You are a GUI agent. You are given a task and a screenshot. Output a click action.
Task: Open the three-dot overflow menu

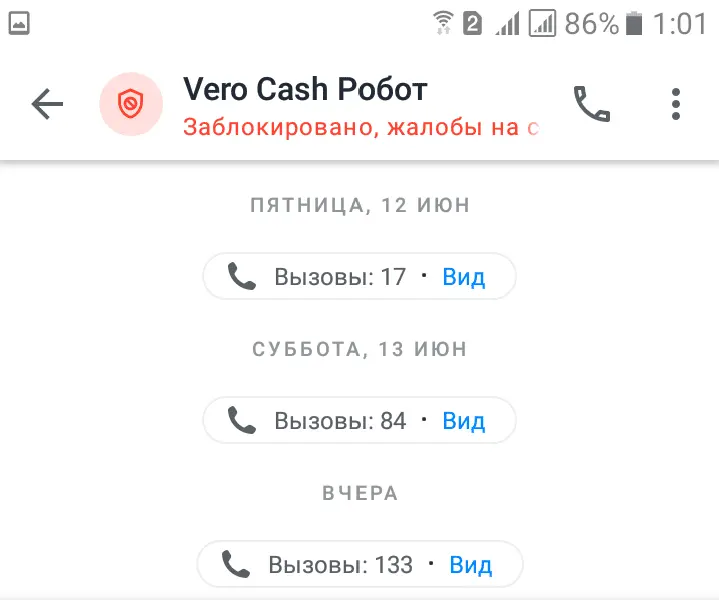[x=676, y=104]
